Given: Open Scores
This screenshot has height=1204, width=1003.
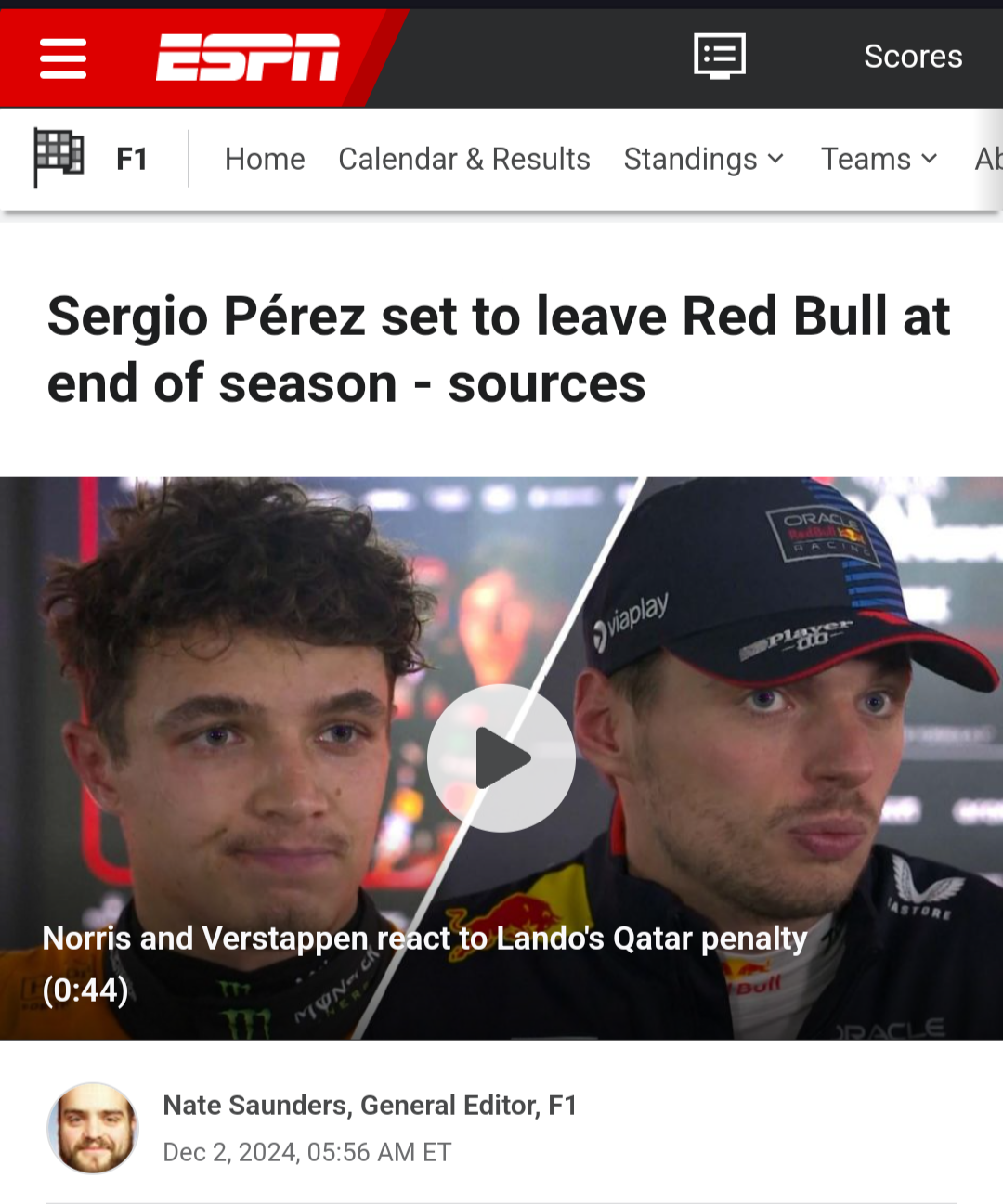Looking at the screenshot, I should tap(912, 57).
